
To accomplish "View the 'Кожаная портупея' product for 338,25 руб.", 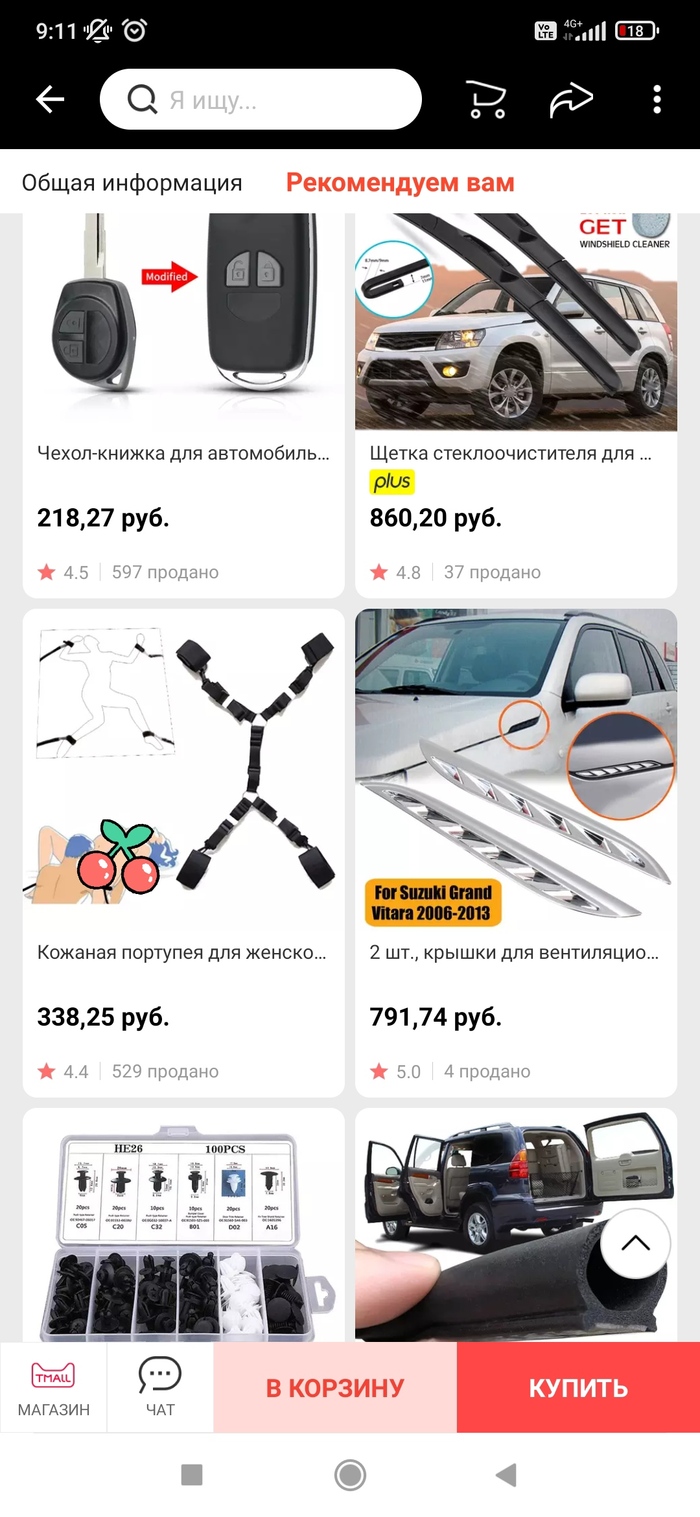I will pos(183,850).
